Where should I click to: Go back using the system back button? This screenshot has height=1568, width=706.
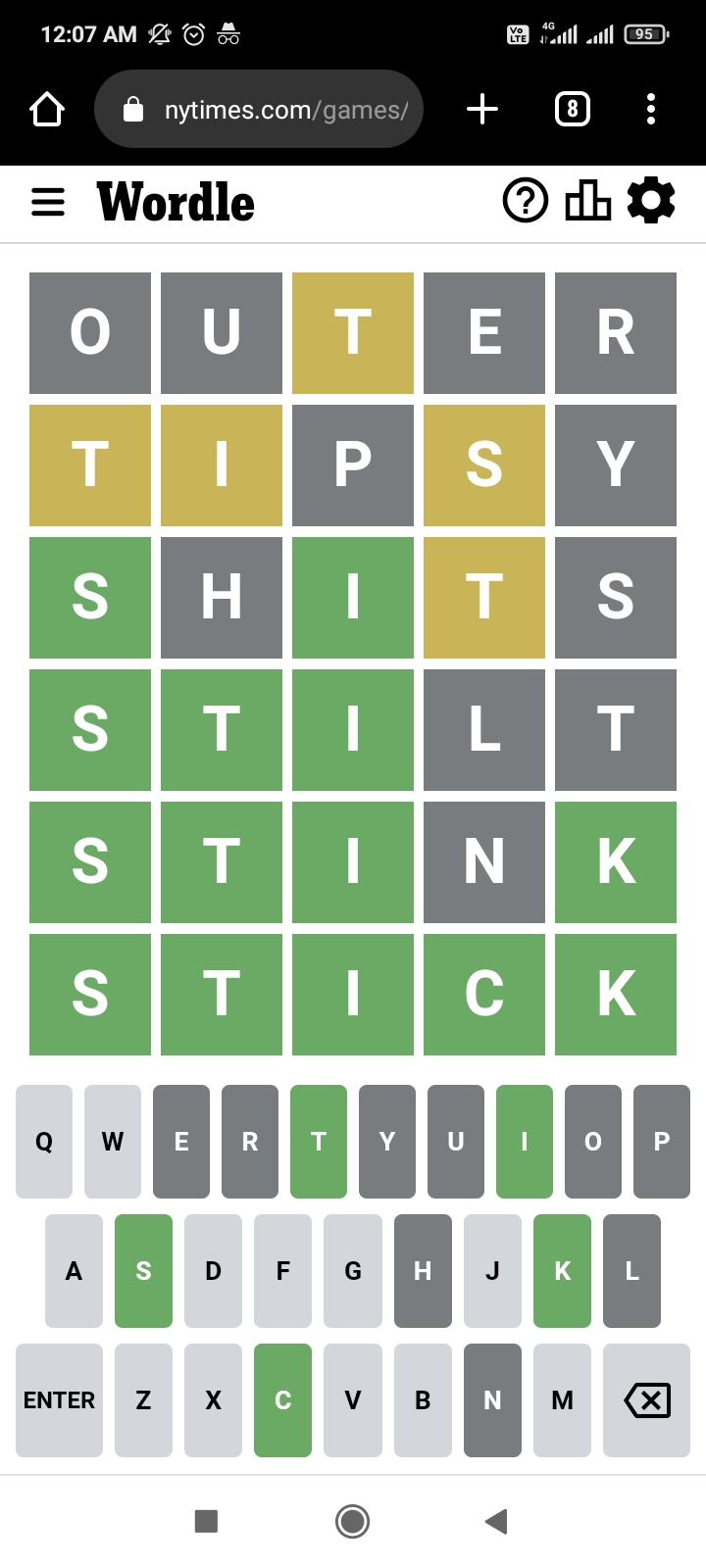coord(496,1521)
